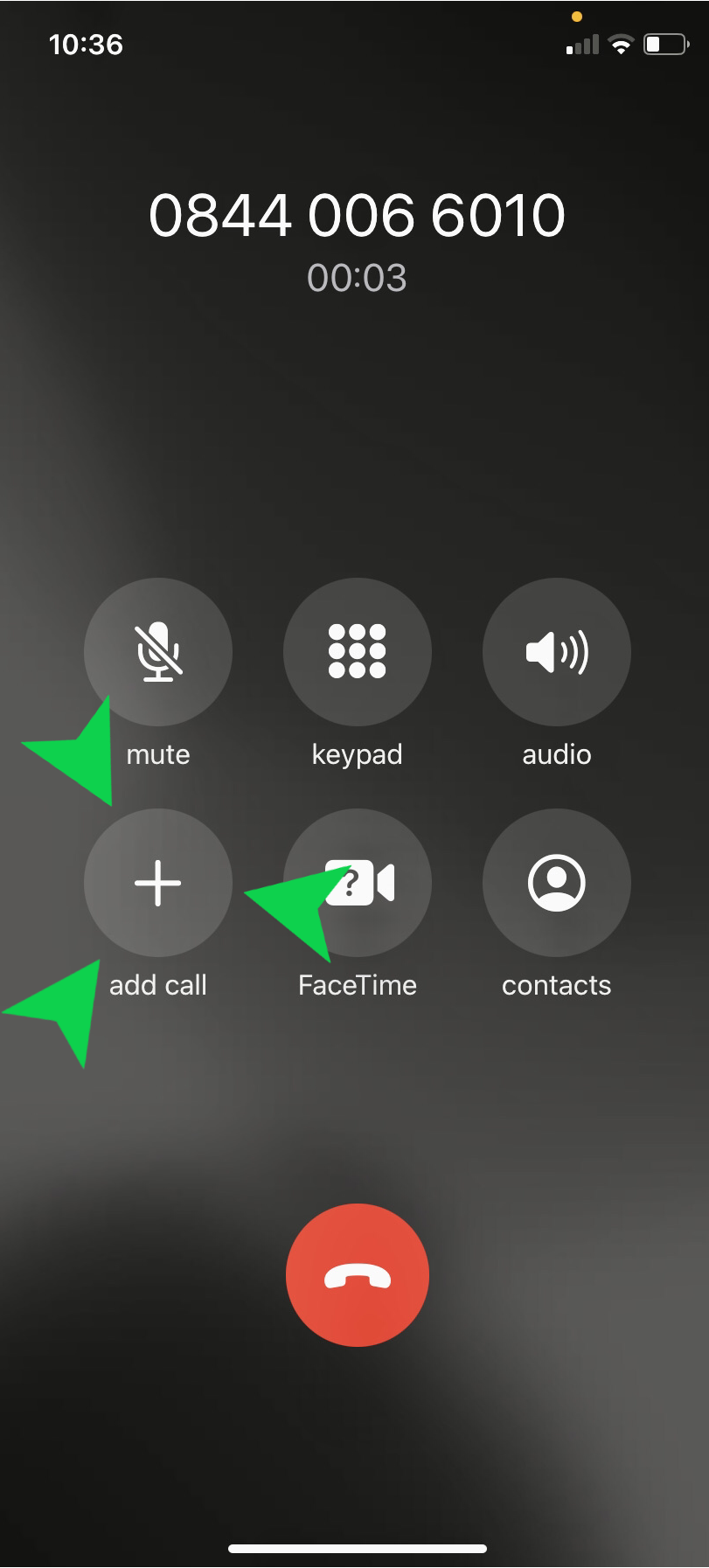
Task: Open contacts from the call screen
Action: (556, 882)
